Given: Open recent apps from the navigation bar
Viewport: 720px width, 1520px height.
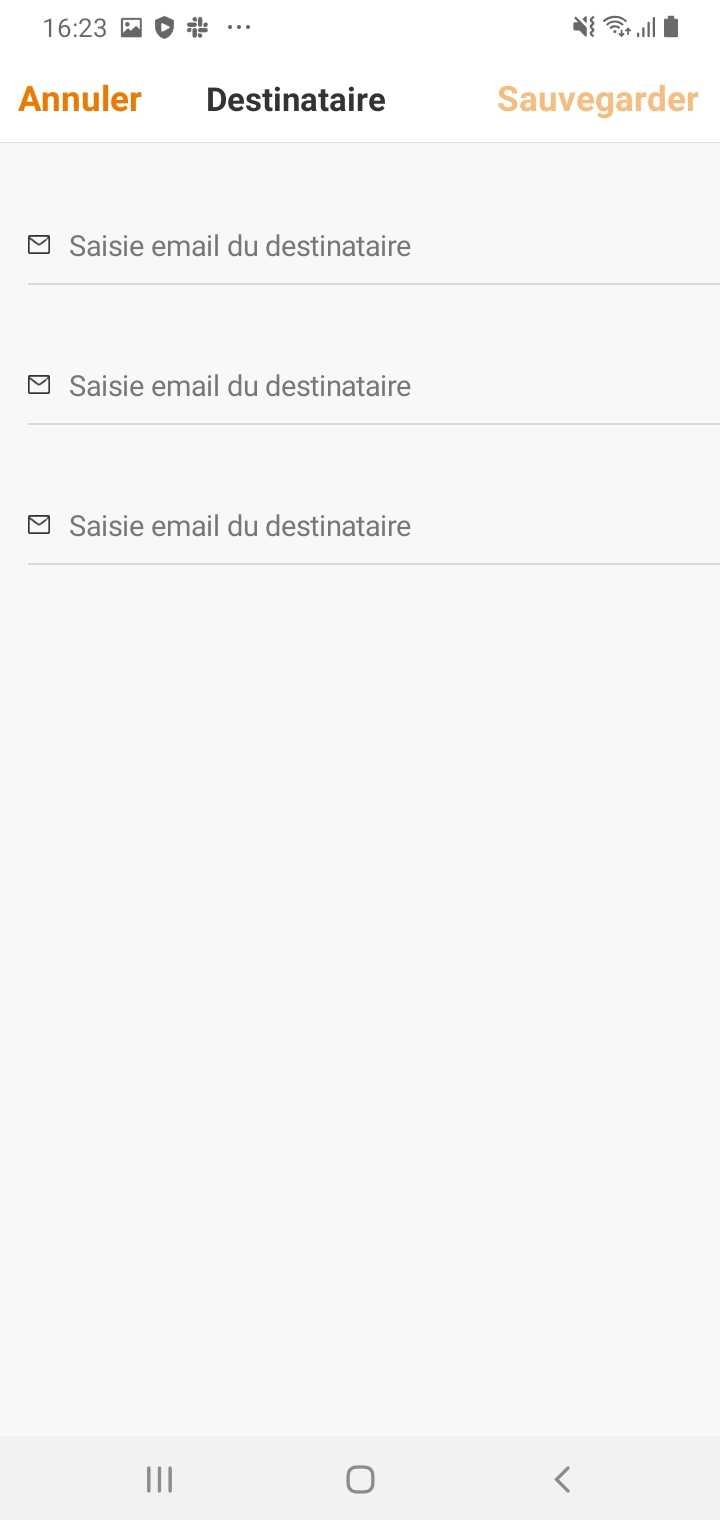Looking at the screenshot, I should pos(159,1479).
